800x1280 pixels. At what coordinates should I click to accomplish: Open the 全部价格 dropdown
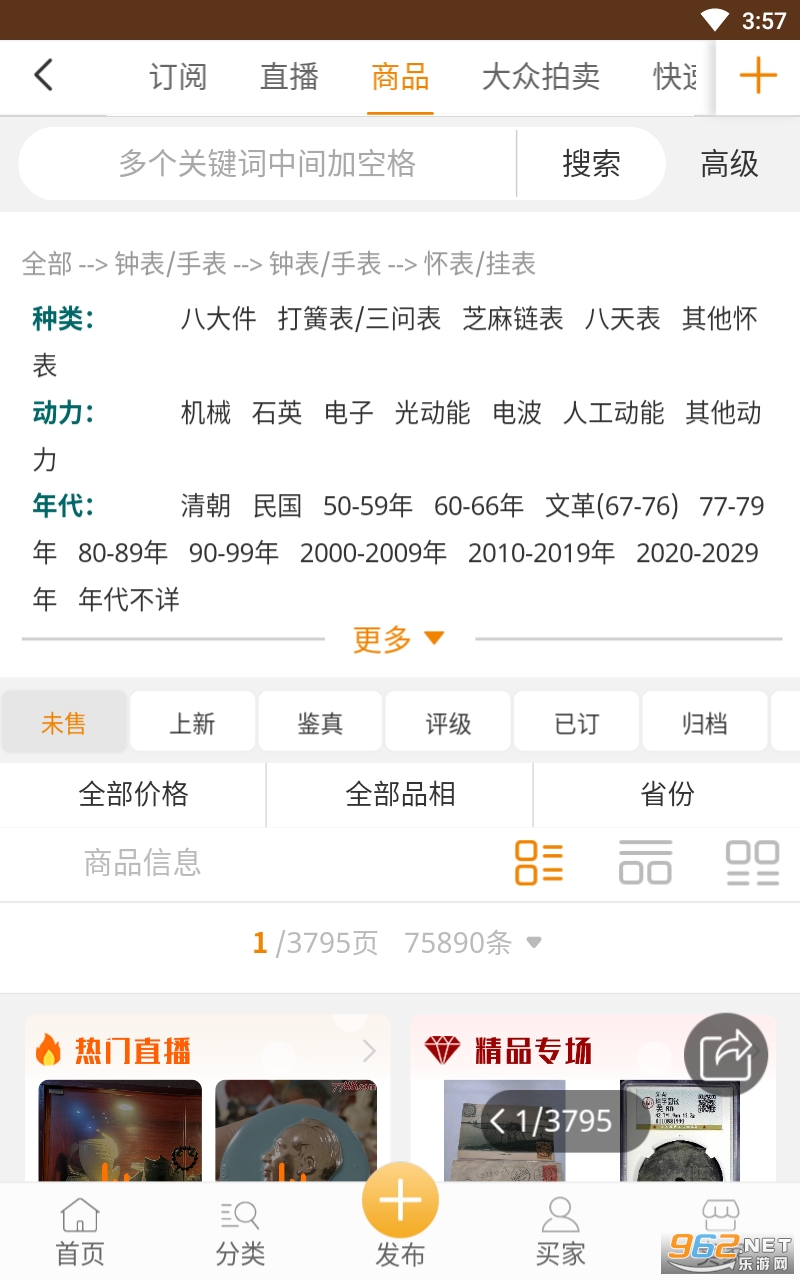click(x=133, y=794)
